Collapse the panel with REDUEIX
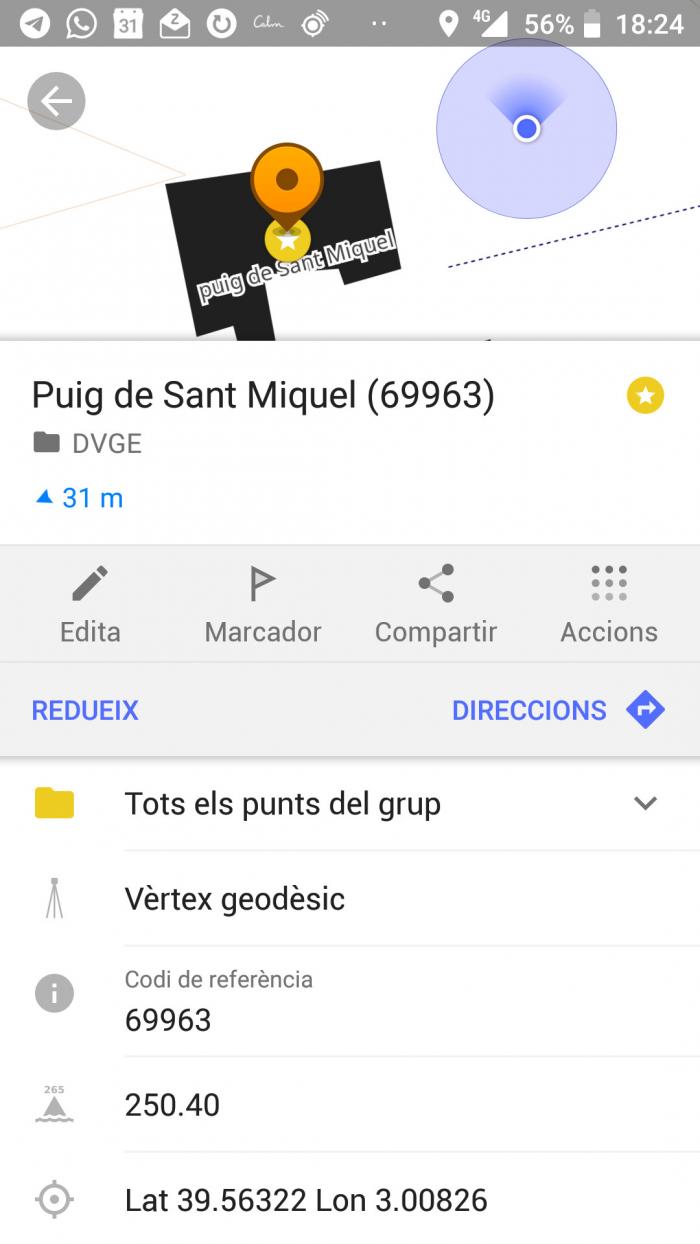The image size is (700, 1244). pos(85,710)
